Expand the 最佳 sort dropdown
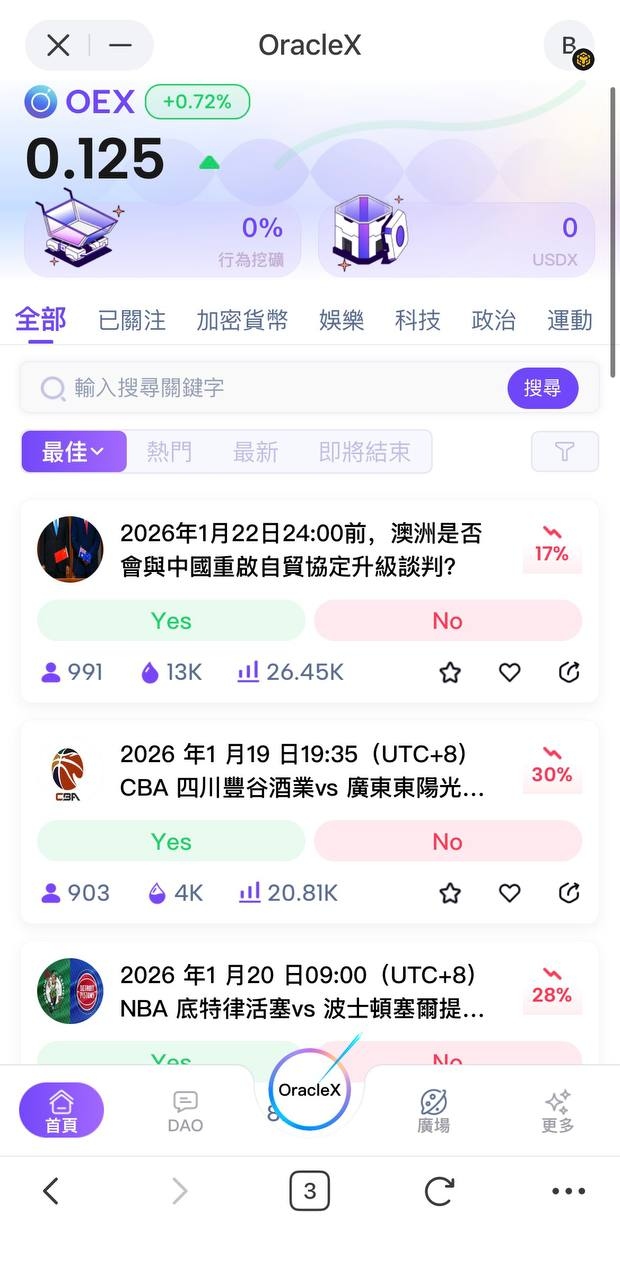Screen dimensions: 620x1280 (74, 452)
